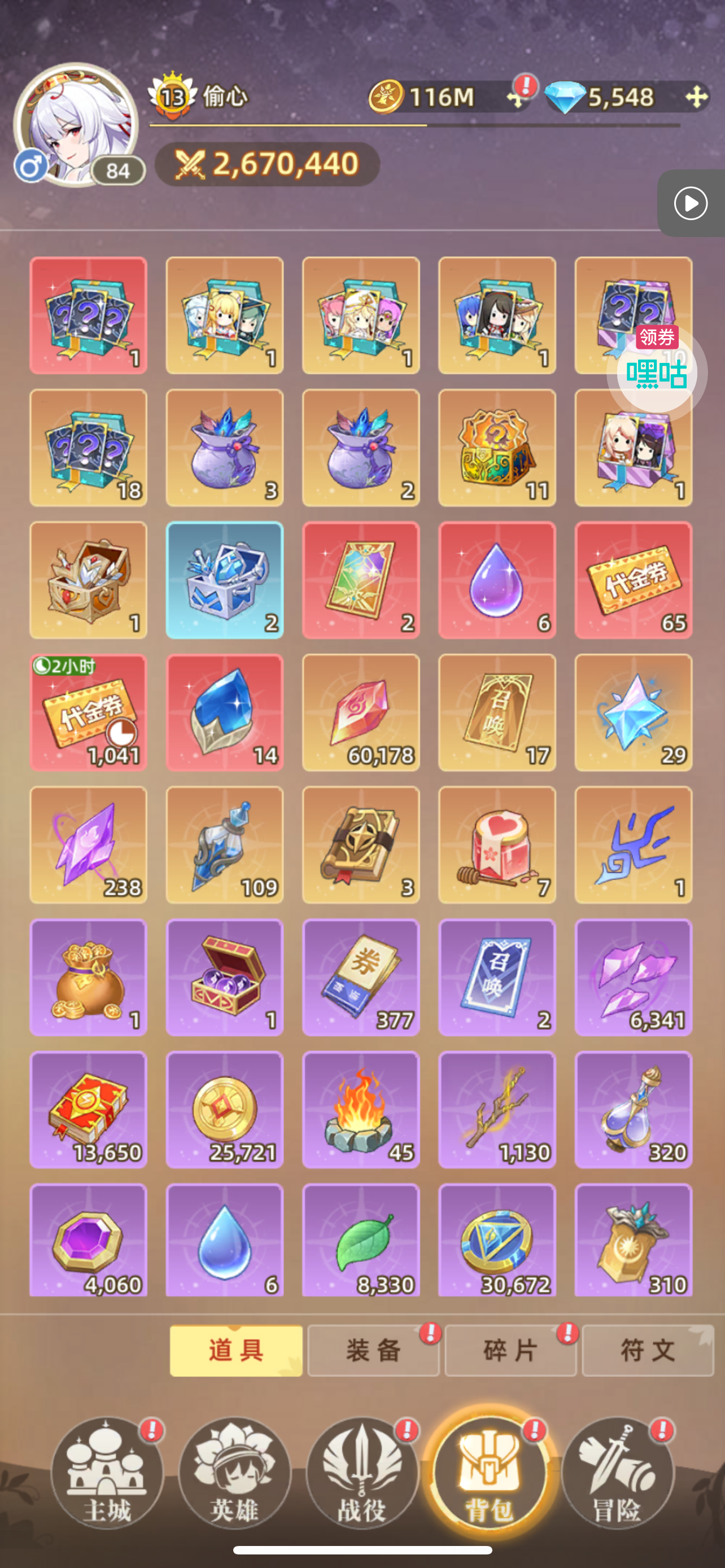Add more gold coins with plus icon
This screenshot has width=725, height=1568.
coord(516,98)
